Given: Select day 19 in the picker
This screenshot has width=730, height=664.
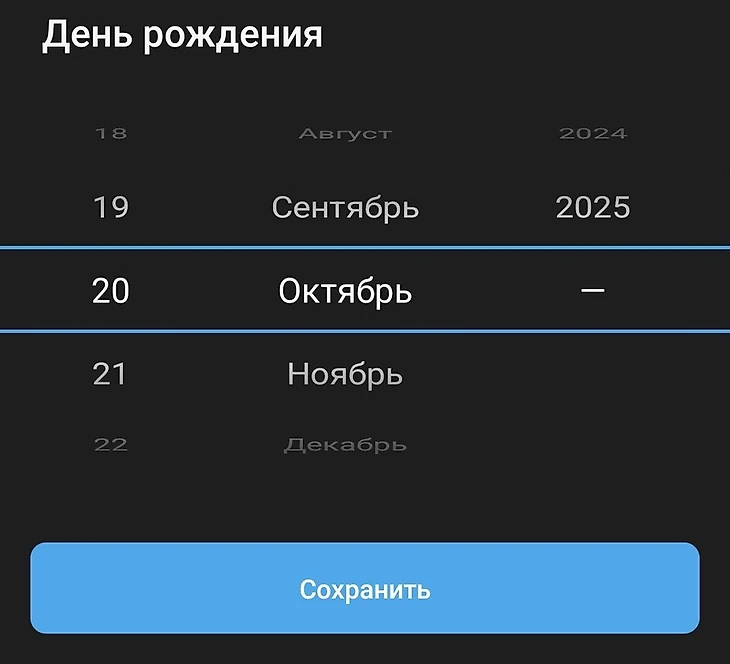Looking at the screenshot, I should tap(111, 207).
